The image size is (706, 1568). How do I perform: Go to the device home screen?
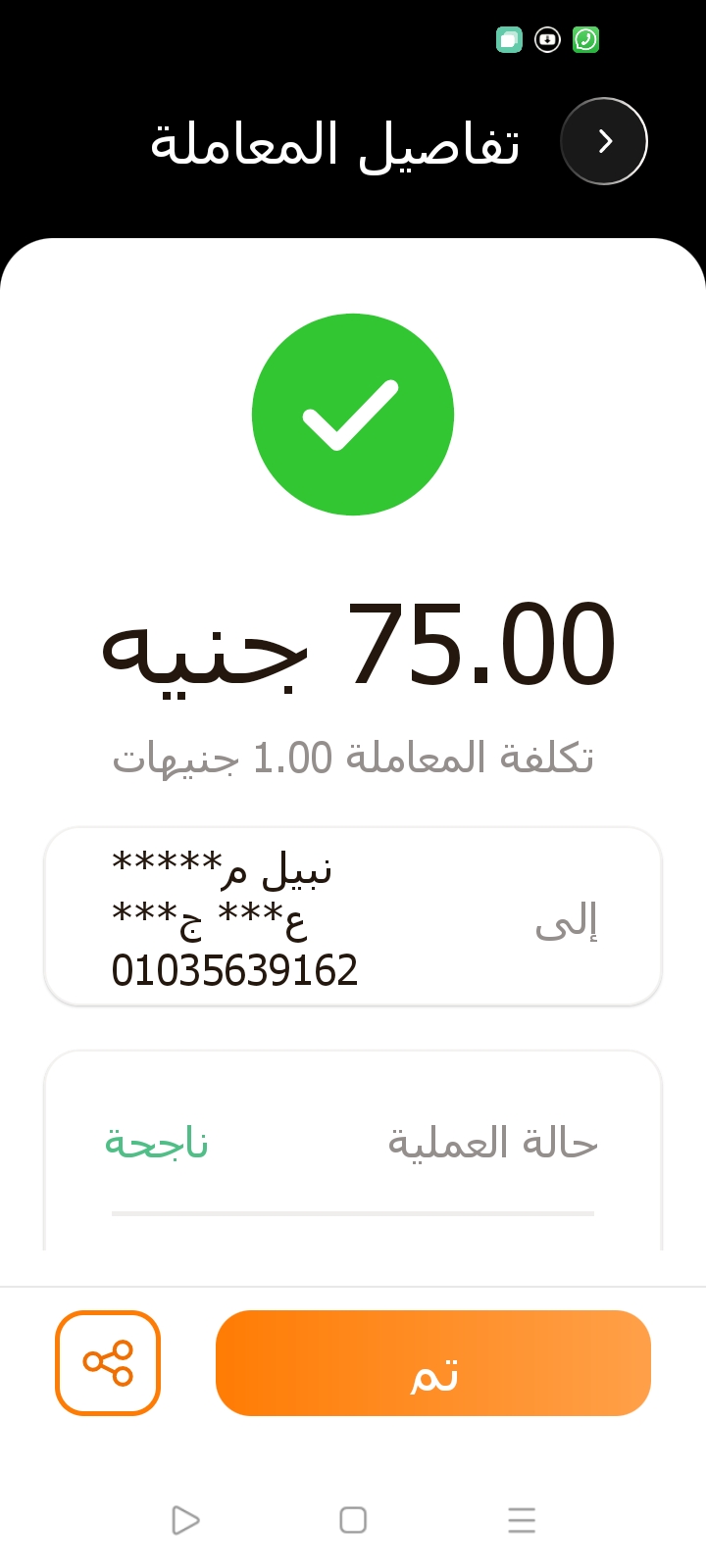pyautogui.click(x=353, y=1520)
